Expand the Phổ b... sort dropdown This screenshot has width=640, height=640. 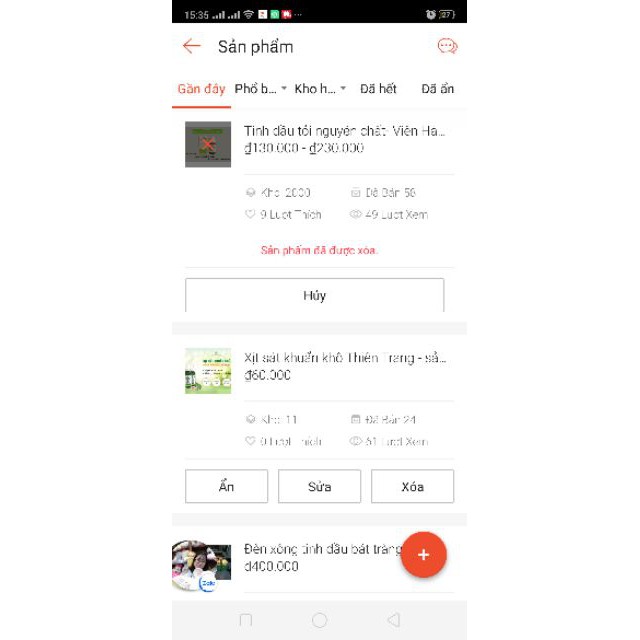pyautogui.click(x=260, y=89)
